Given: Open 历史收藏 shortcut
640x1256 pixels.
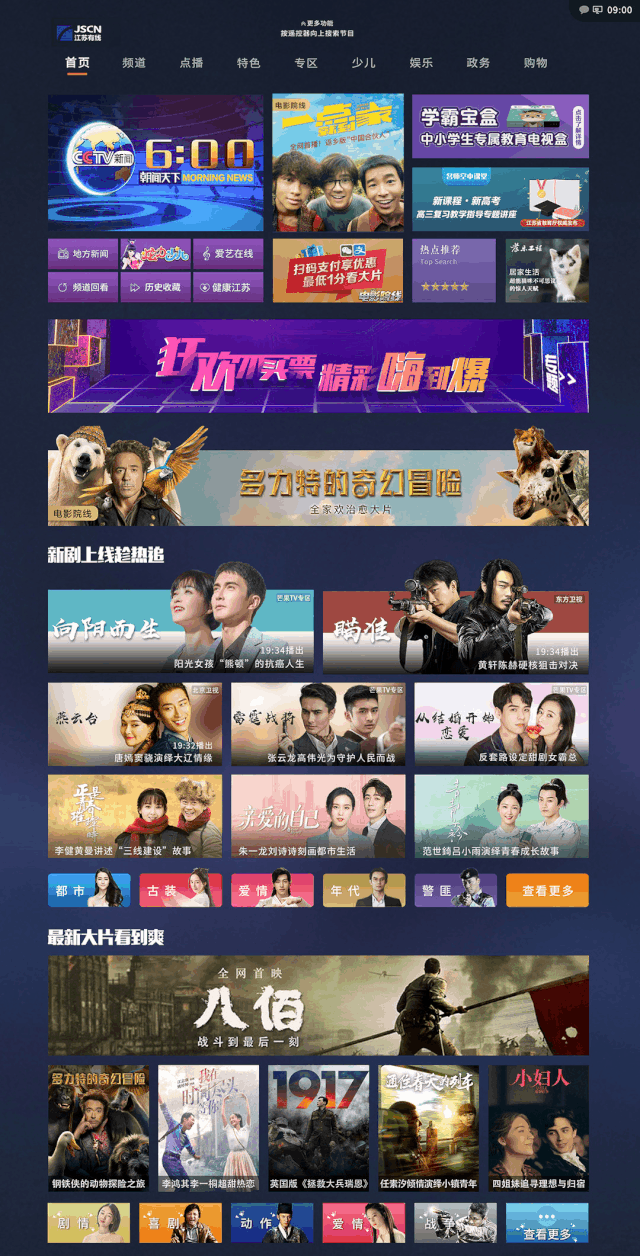Looking at the screenshot, I should click(155, 287).
